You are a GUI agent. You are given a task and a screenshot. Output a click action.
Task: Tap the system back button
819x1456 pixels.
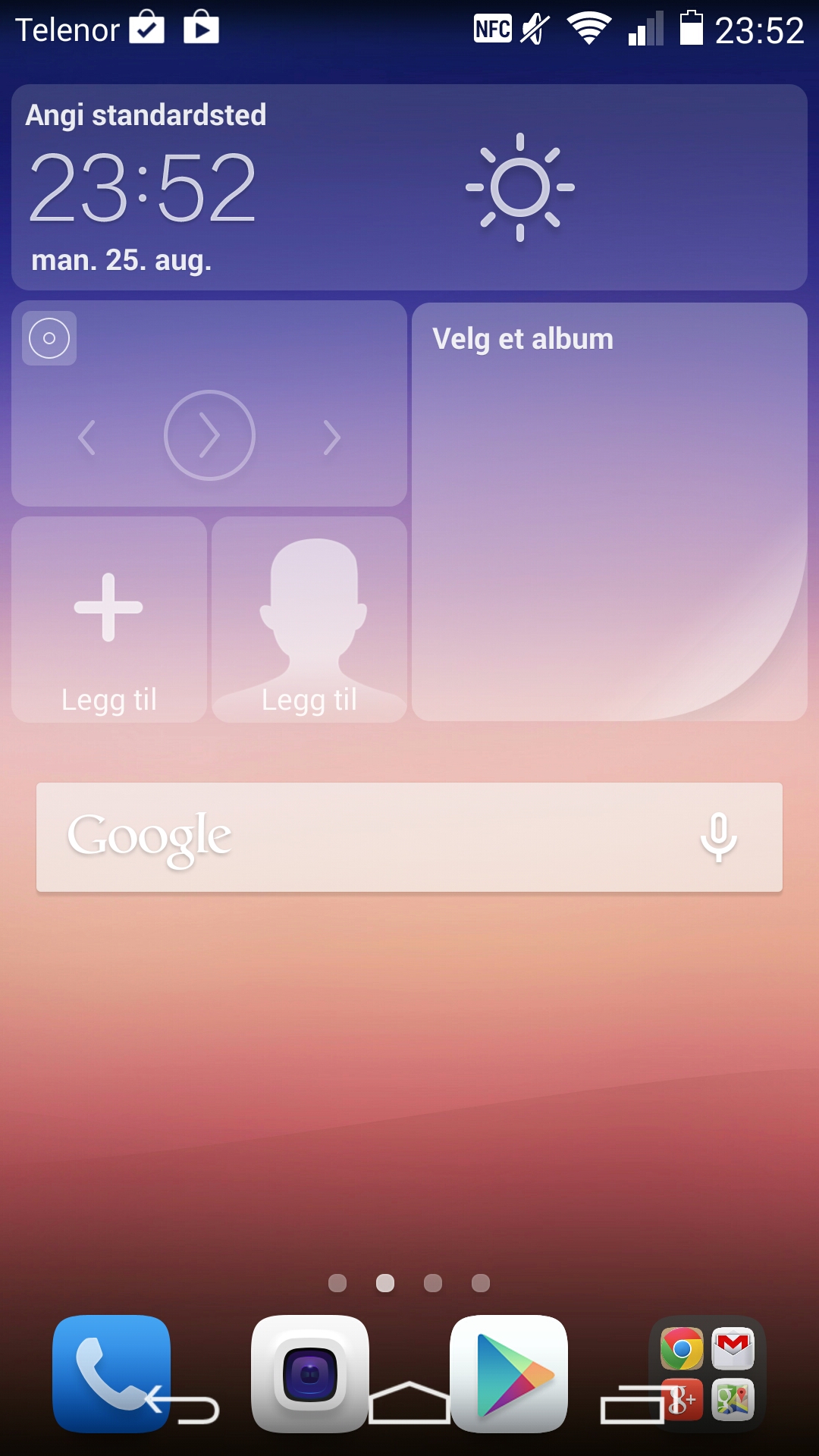182,1404
